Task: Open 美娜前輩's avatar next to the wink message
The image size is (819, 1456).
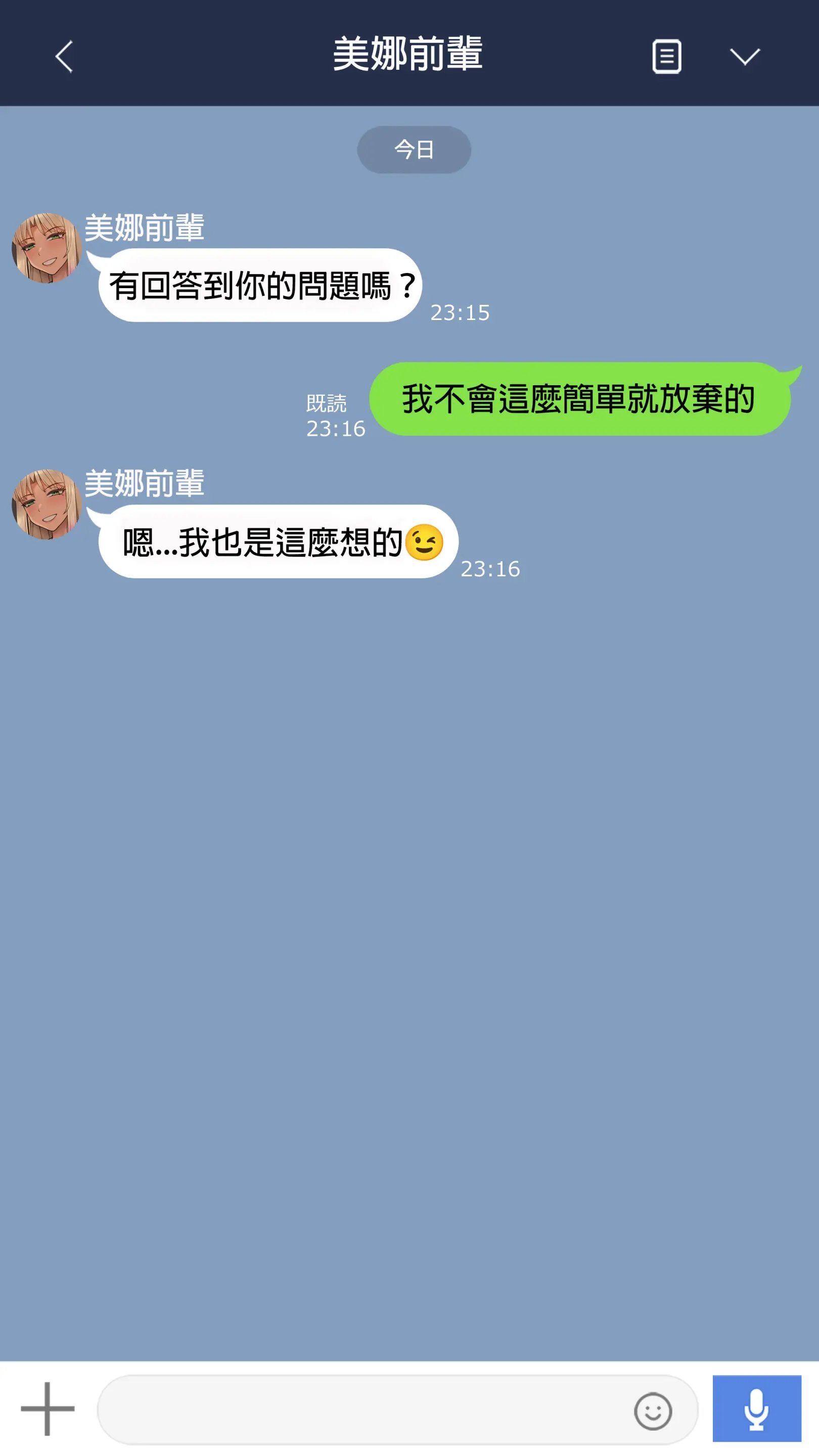Action: 47,504
